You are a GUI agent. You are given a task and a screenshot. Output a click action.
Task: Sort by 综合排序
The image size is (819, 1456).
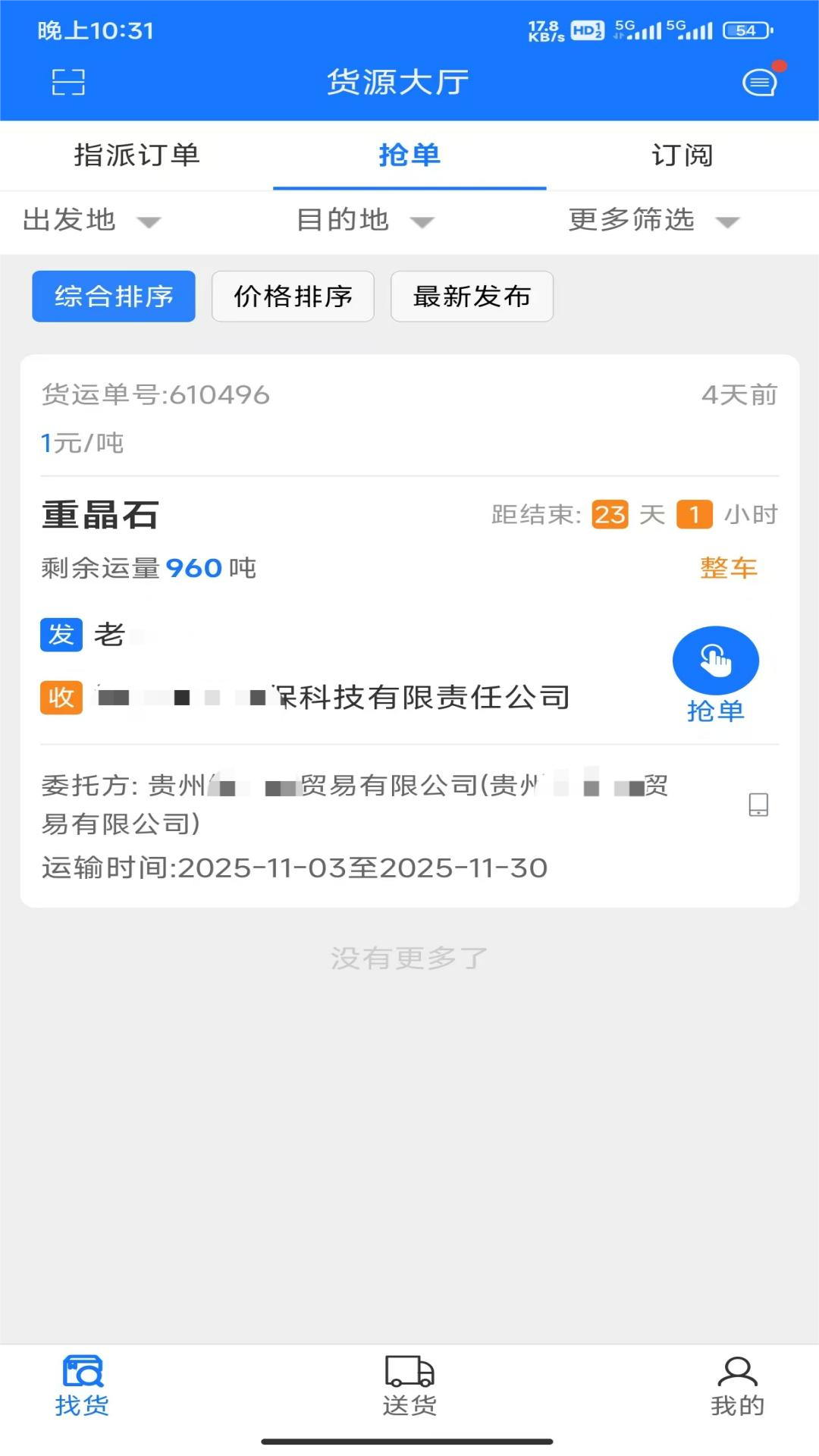[x=114, y=297]
